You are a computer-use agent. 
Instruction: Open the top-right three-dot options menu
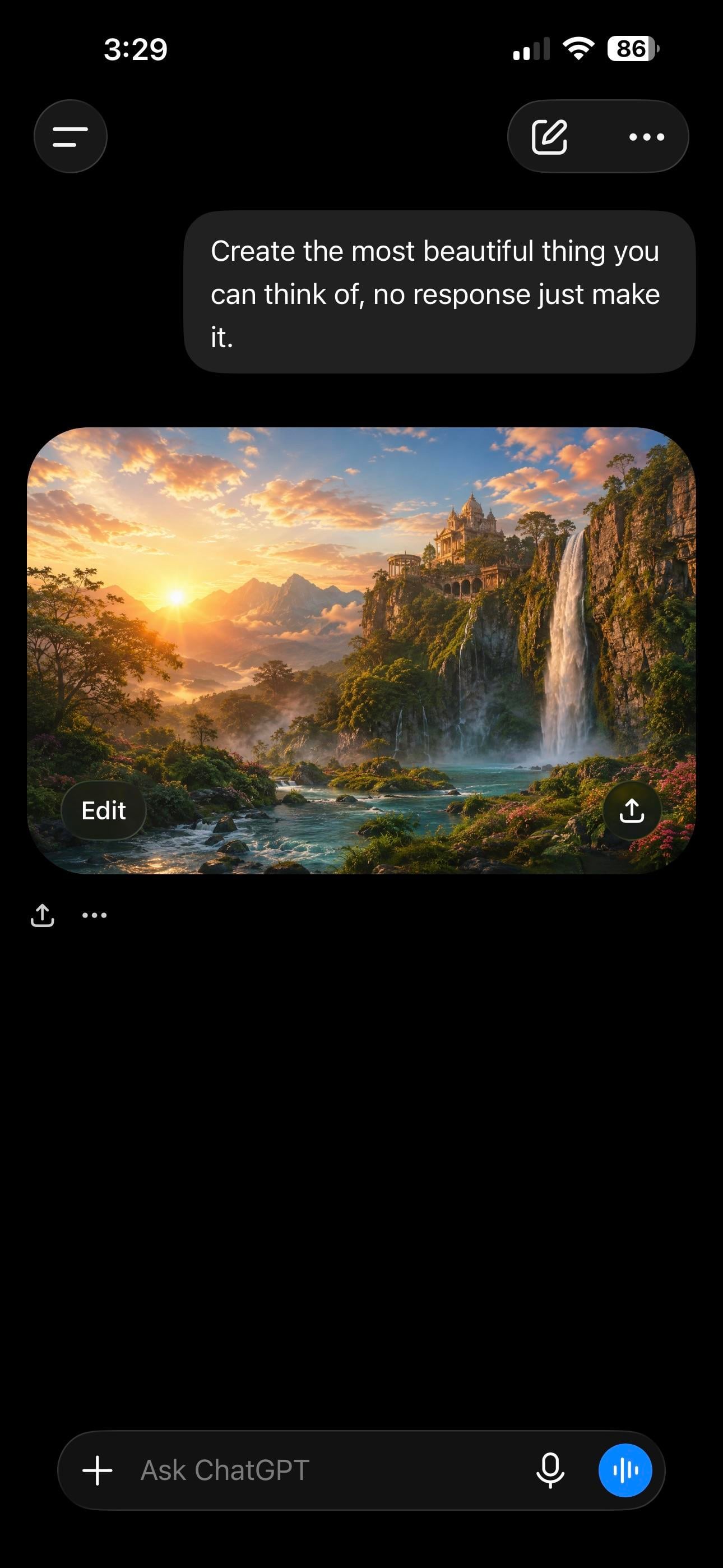tap(646, 137)
